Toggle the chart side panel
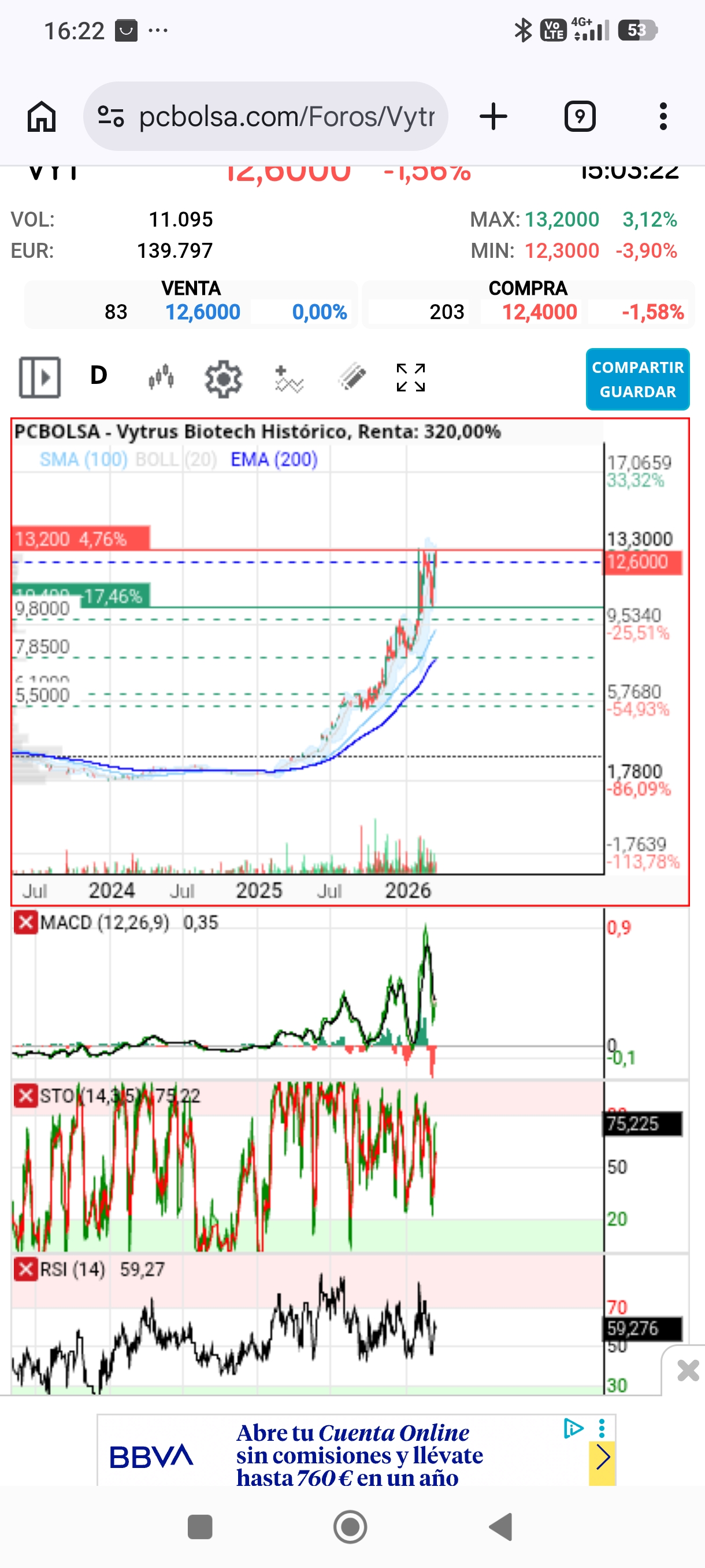 pos(40,378)
